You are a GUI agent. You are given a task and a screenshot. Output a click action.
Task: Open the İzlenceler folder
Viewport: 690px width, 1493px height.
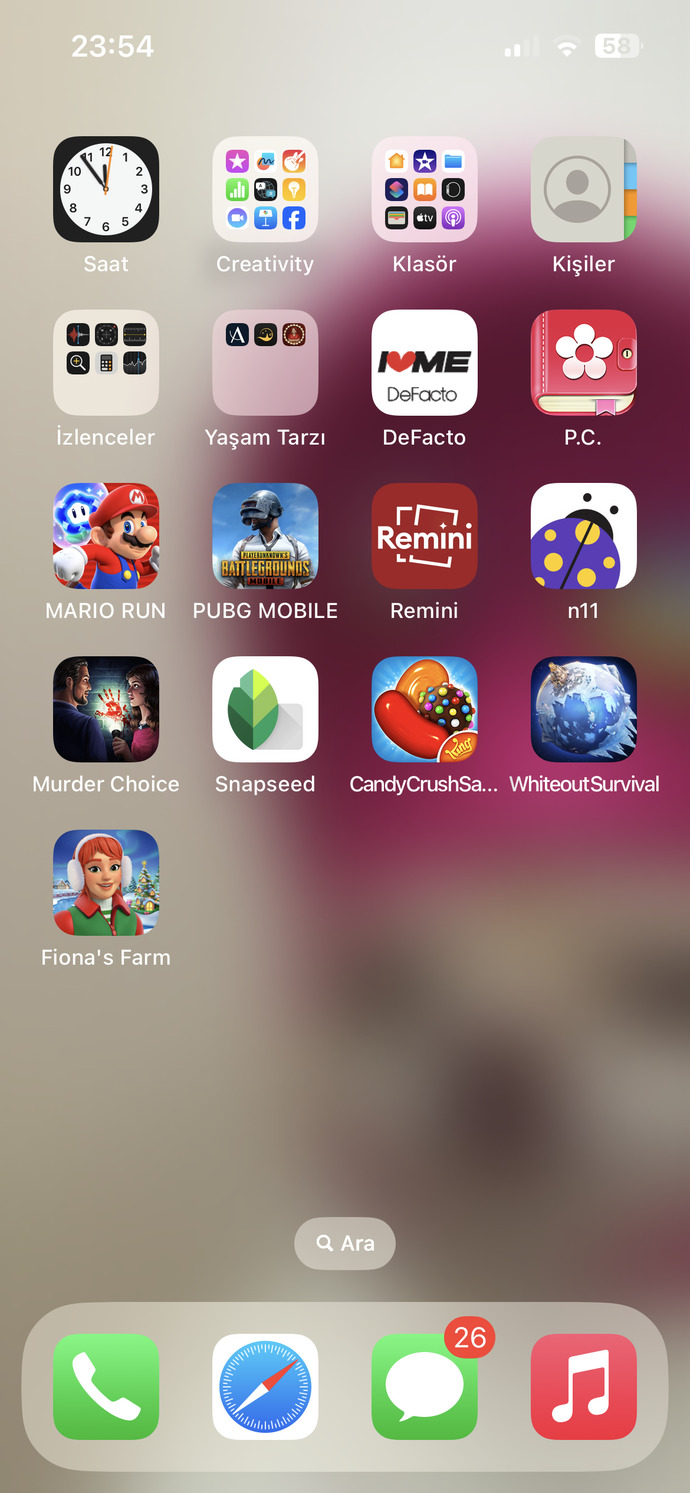point(106,363)
